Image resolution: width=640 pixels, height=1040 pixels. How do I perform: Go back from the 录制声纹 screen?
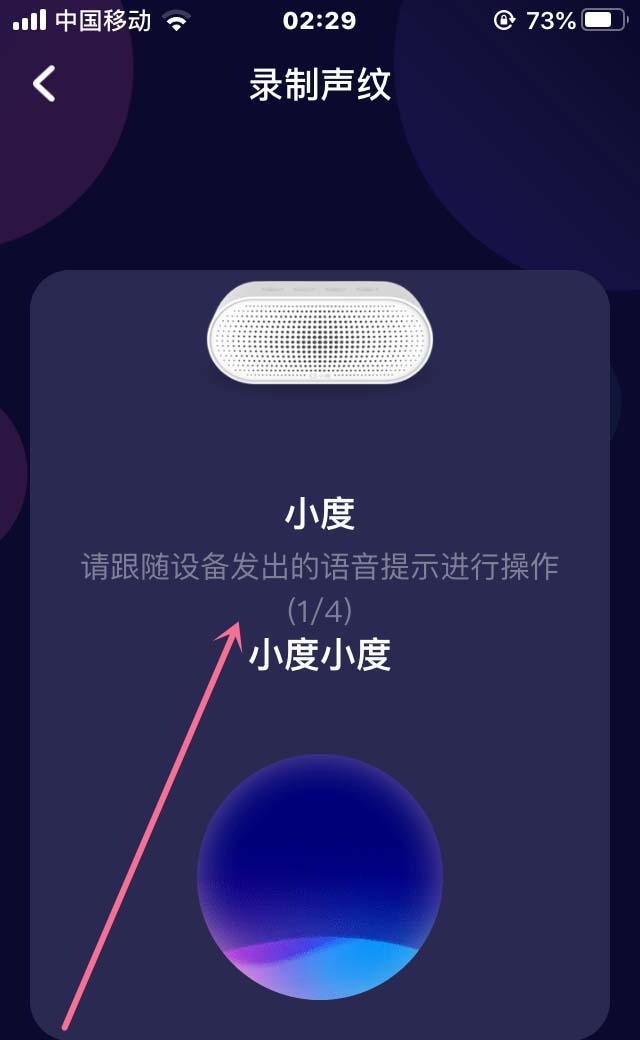[44, 84]
